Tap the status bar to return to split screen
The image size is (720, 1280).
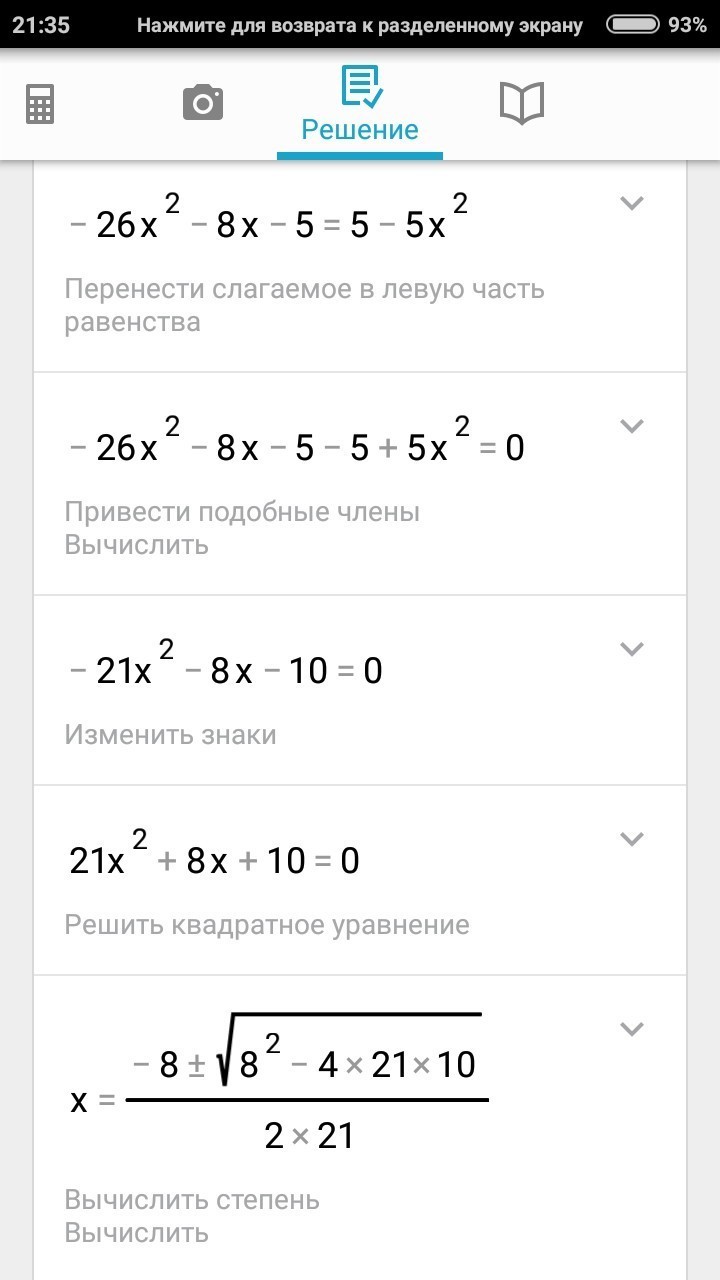point(360,25)
